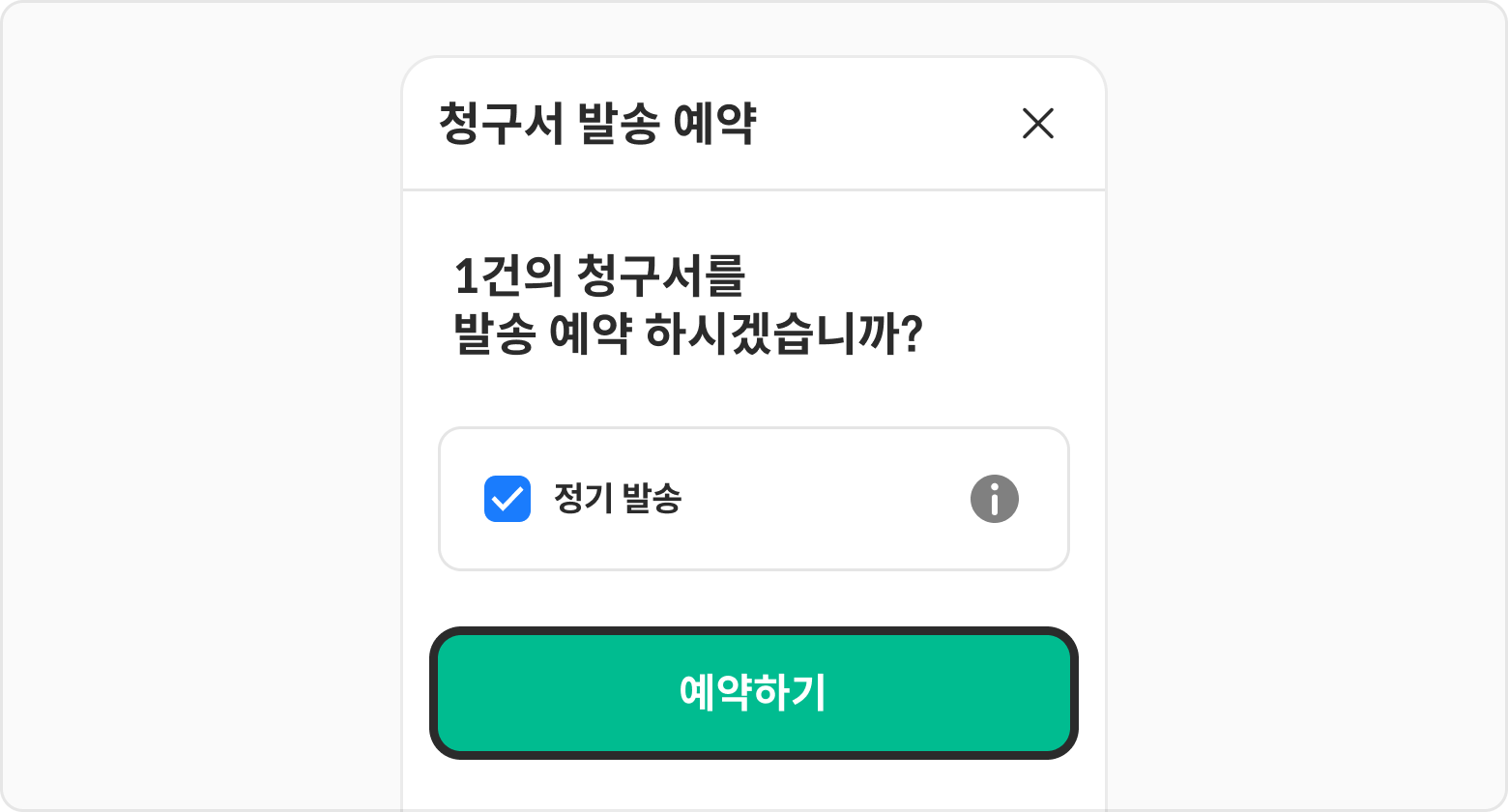1508x812 pixels.
Task: Tap the 예약하기 button
Action: pyautogui.click(x=753, y=693)
